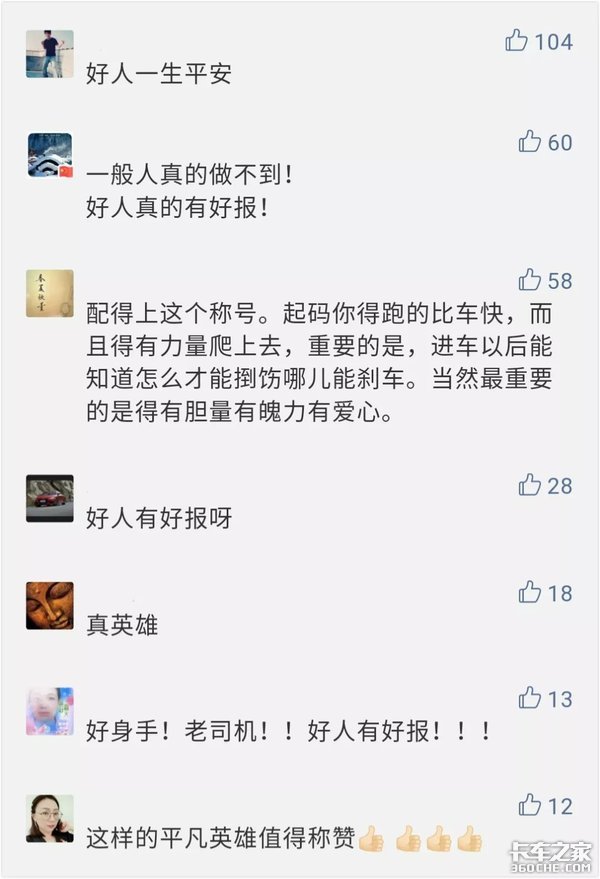This screenshot has width=600, height=879.
Task: Like the comment 真英雄
Action: pos(530,592)
